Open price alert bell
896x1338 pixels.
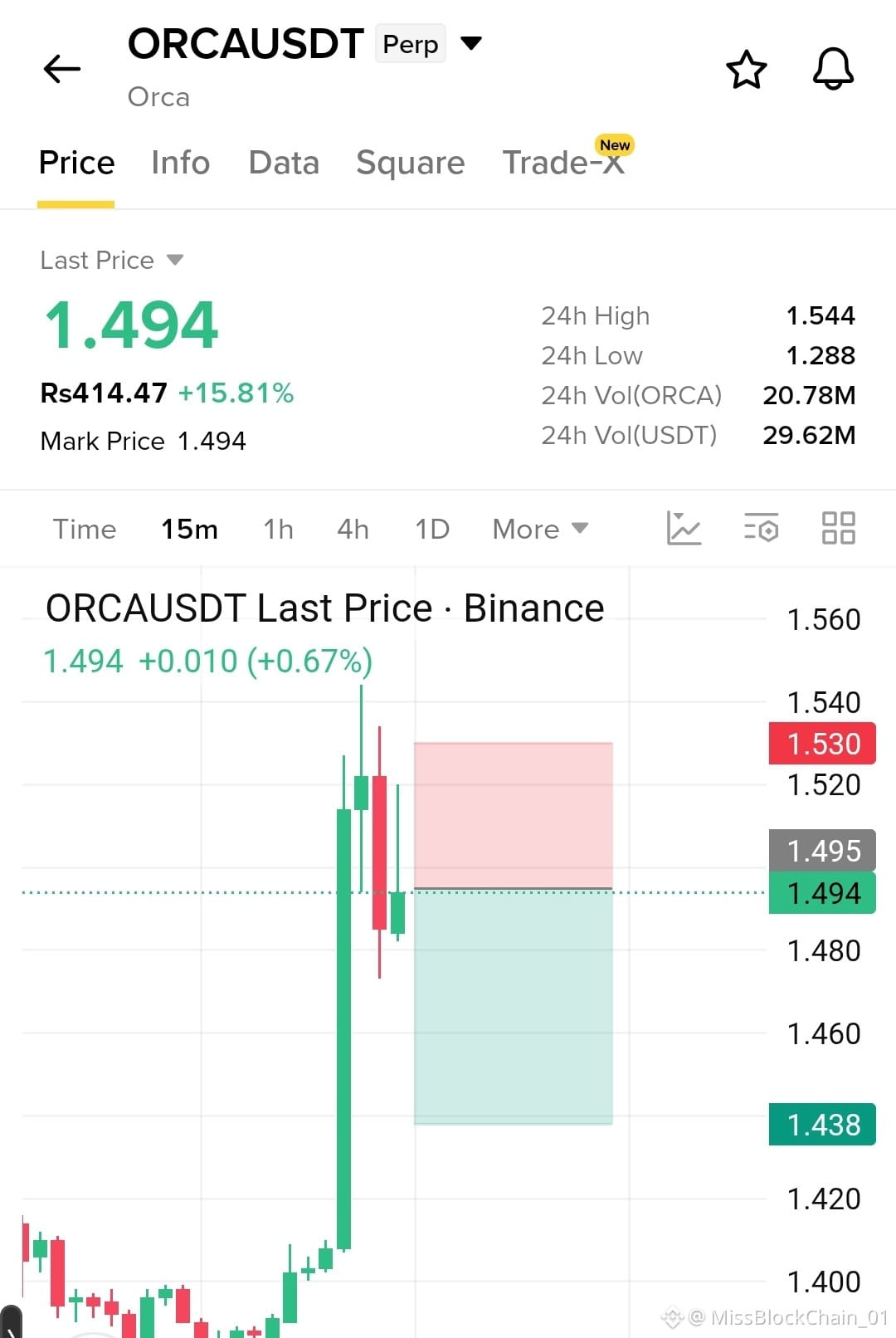pos(833,69)
